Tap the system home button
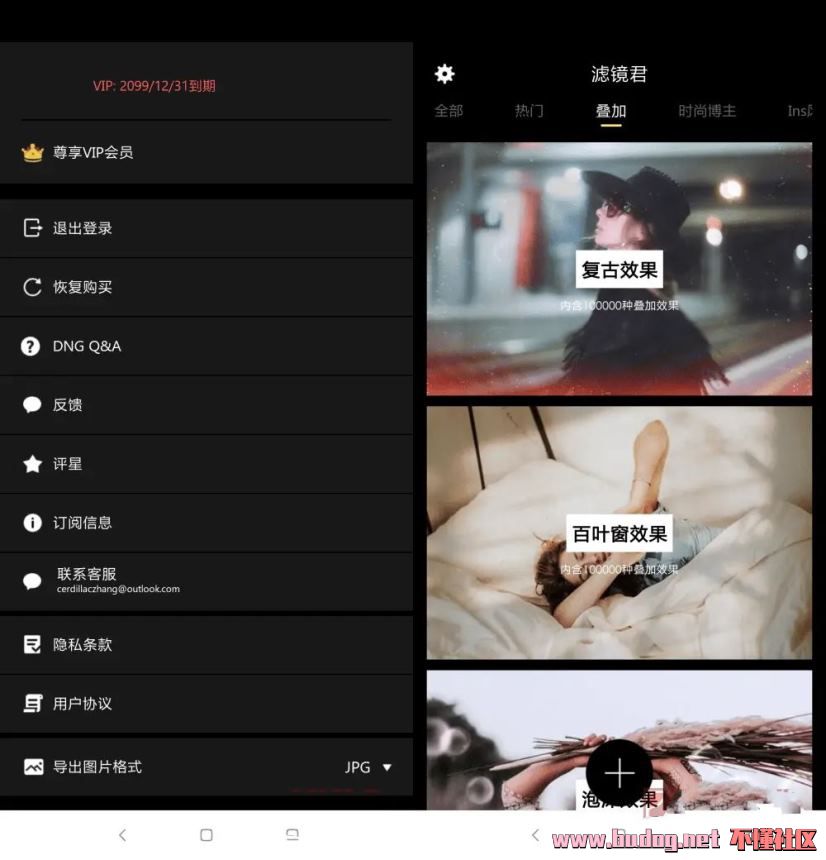 coord(206,835)
